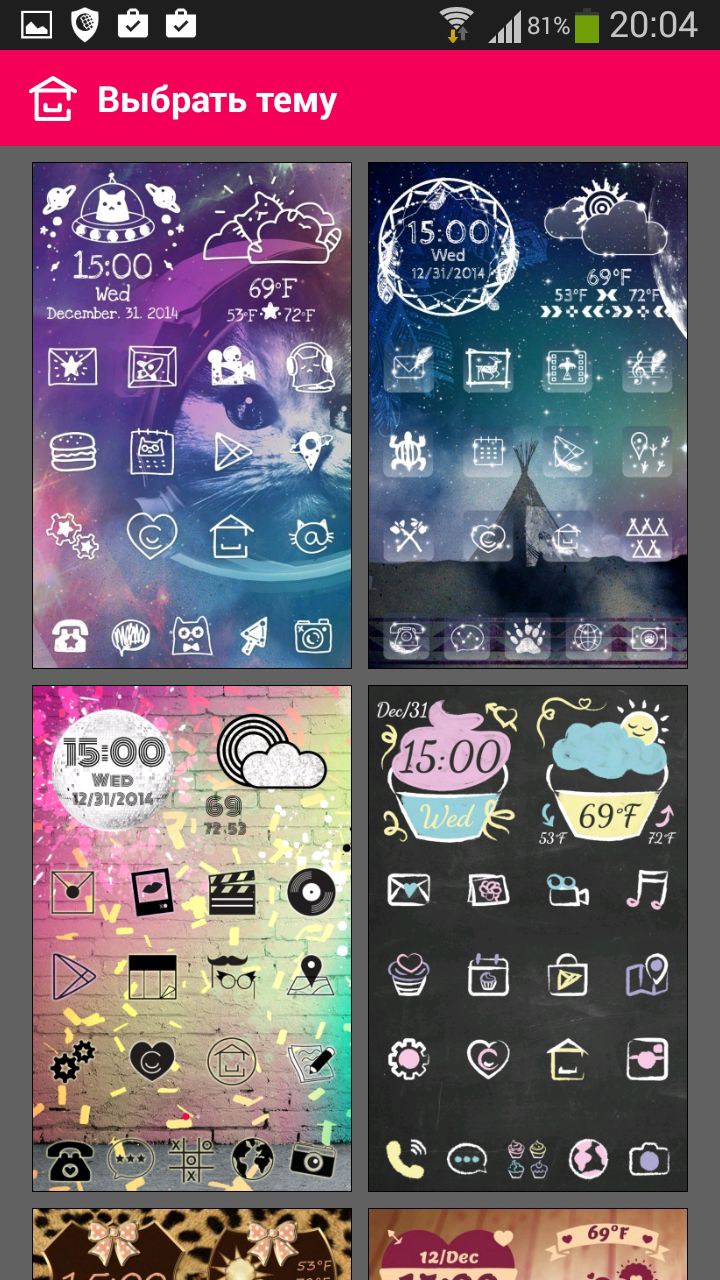Viewport: 720px width, 1280px height.
Task: Select the purple galaxy cat theme
Action: tap(192, 415)
